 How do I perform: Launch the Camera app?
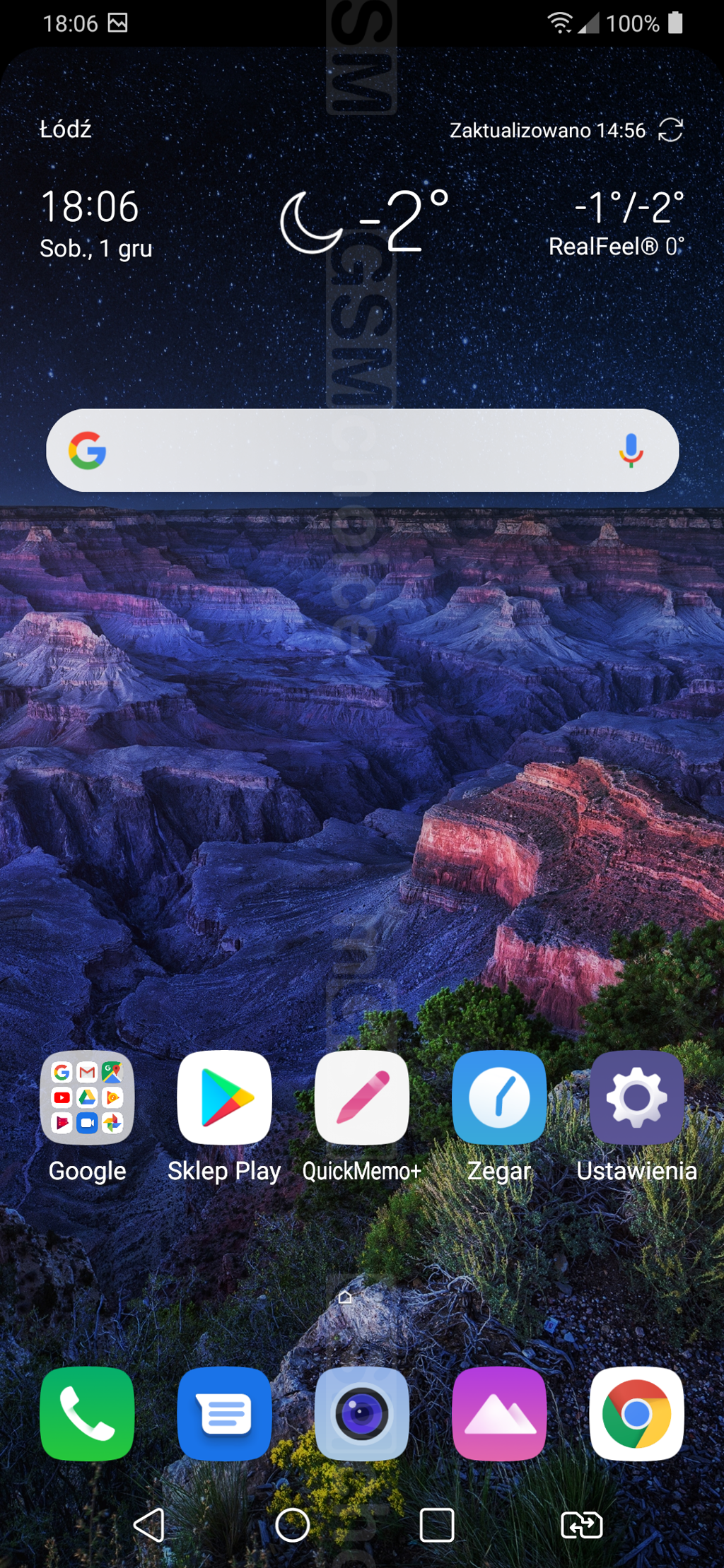[362, 1413]
